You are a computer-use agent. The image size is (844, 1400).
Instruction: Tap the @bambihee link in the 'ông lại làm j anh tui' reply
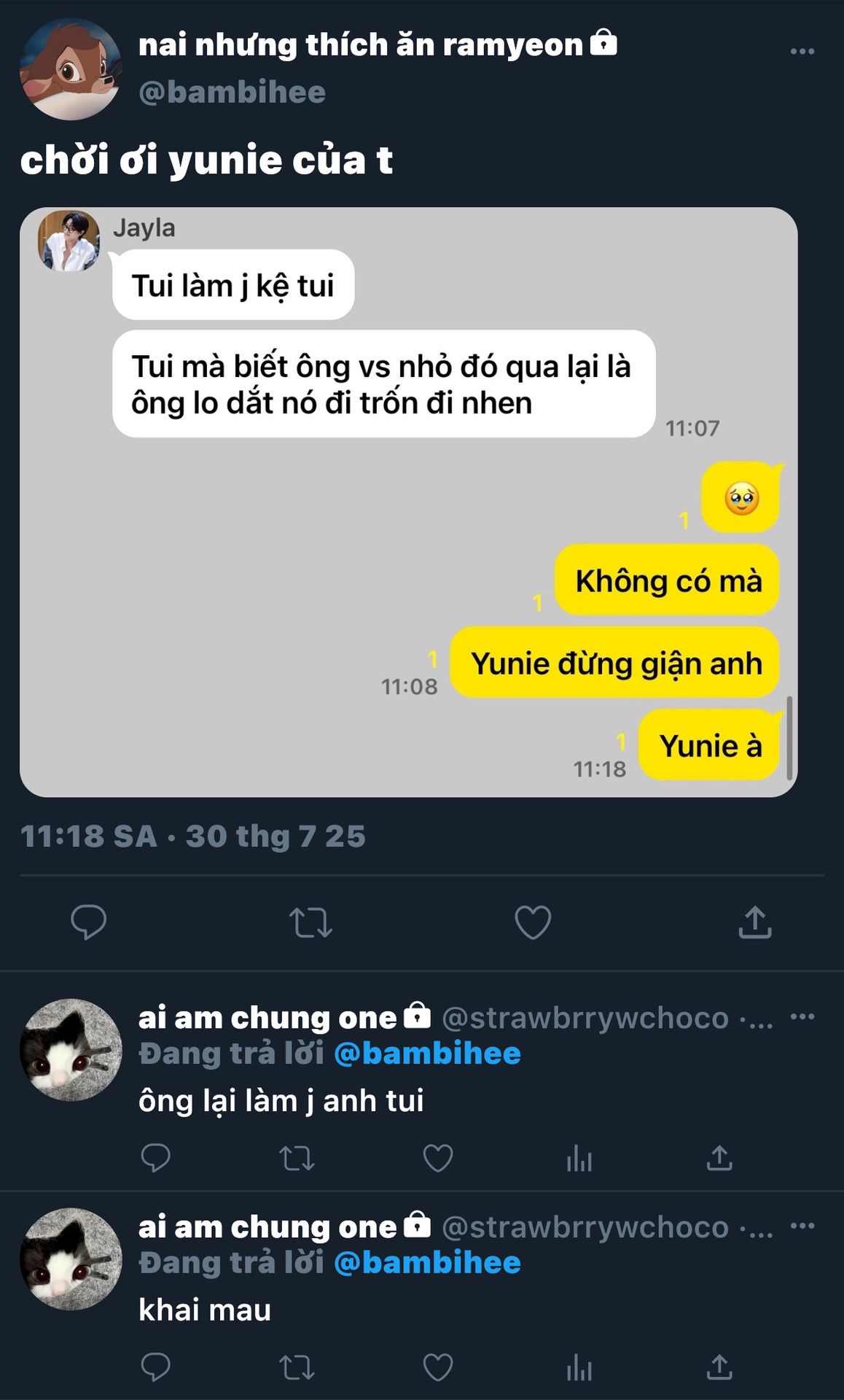pyautogui.click(x=427, y=1054)
